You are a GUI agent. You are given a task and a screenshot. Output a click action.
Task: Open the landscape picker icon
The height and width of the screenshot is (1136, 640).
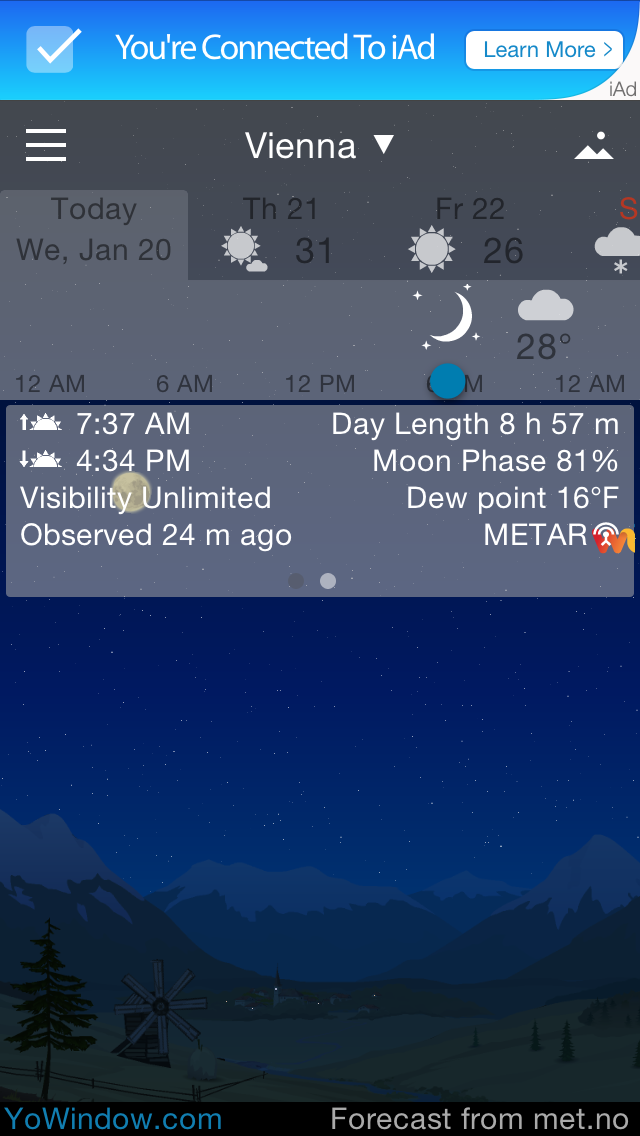click(594, 146)
